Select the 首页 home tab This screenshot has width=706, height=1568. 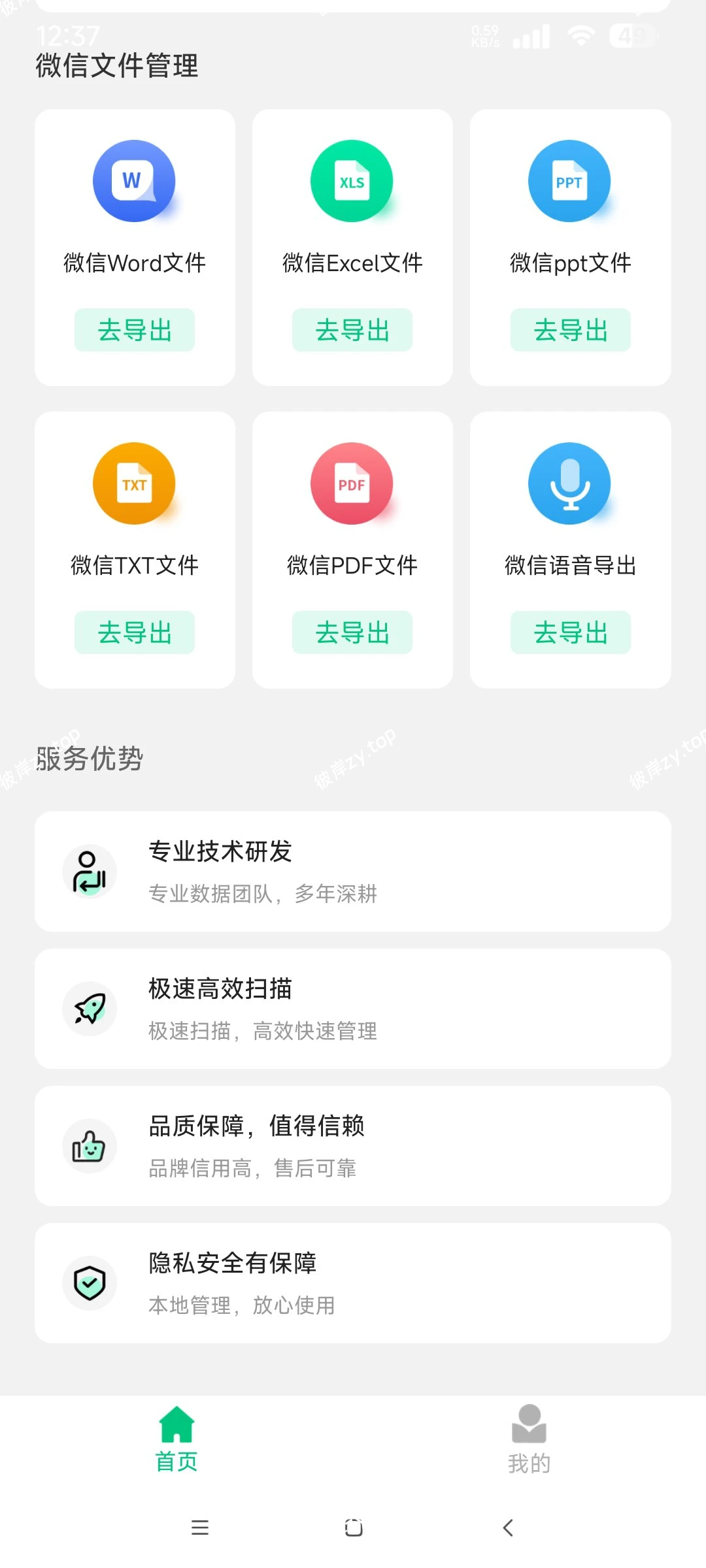[x=176, y=1447]
